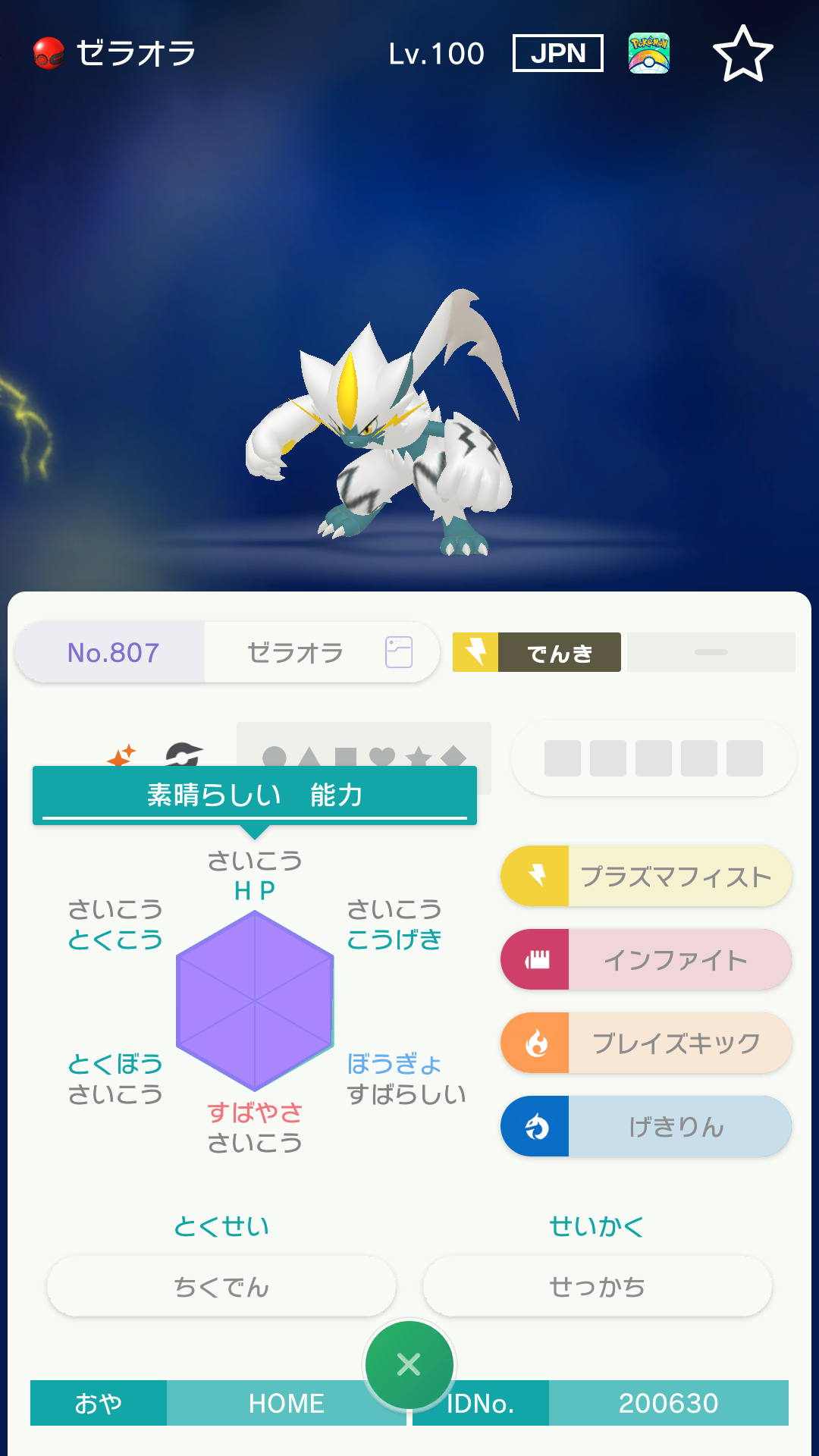The width and height of the screenshot is (819, 1456).
Task: Show the nature description for せっかち
Action: 597,1287
